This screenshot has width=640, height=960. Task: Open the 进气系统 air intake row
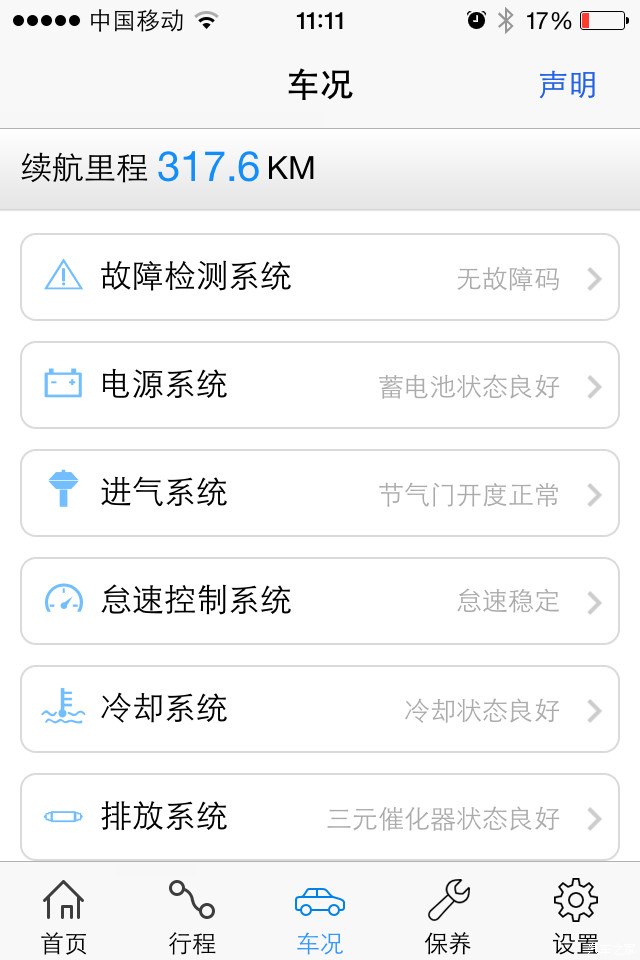point(320,493)
